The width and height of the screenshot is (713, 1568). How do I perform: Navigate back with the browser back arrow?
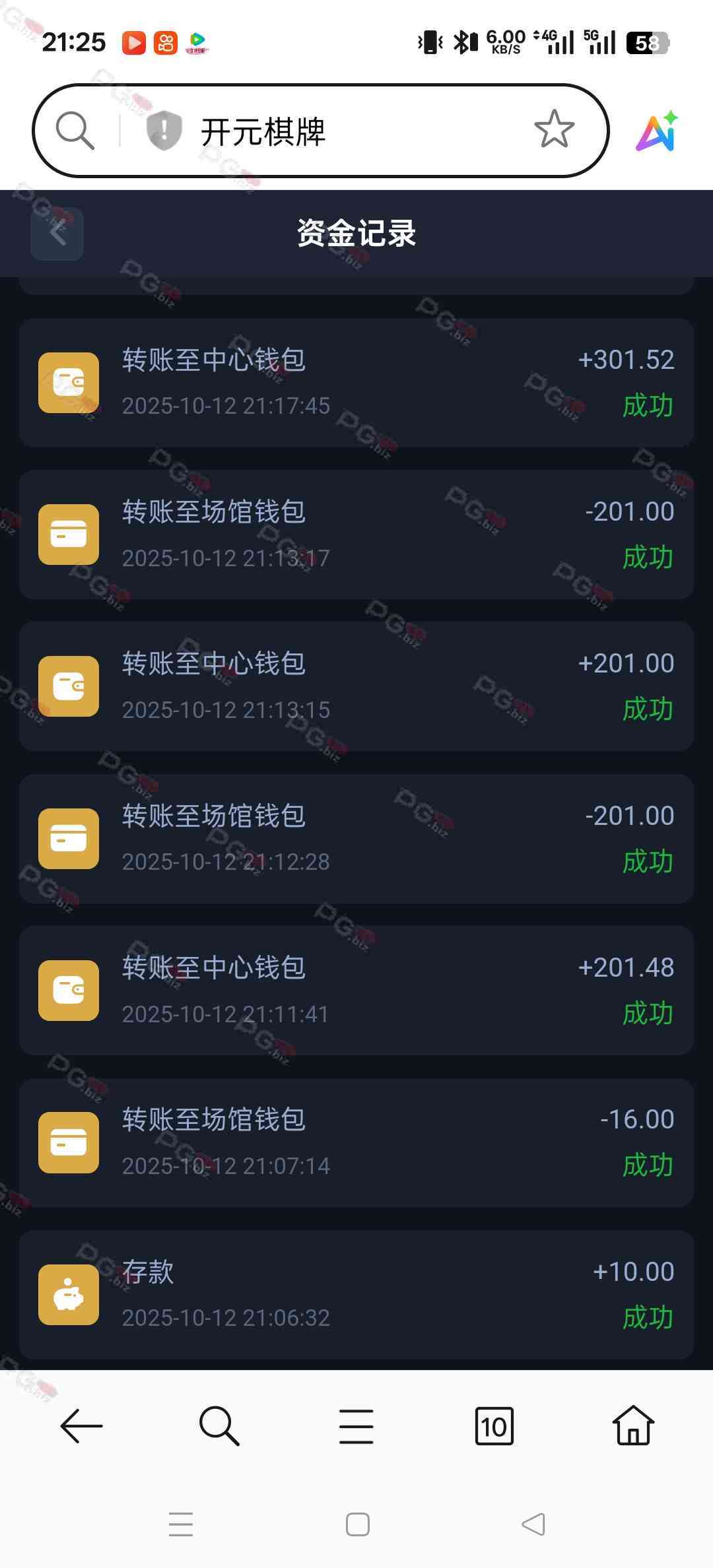point(81,1426)
